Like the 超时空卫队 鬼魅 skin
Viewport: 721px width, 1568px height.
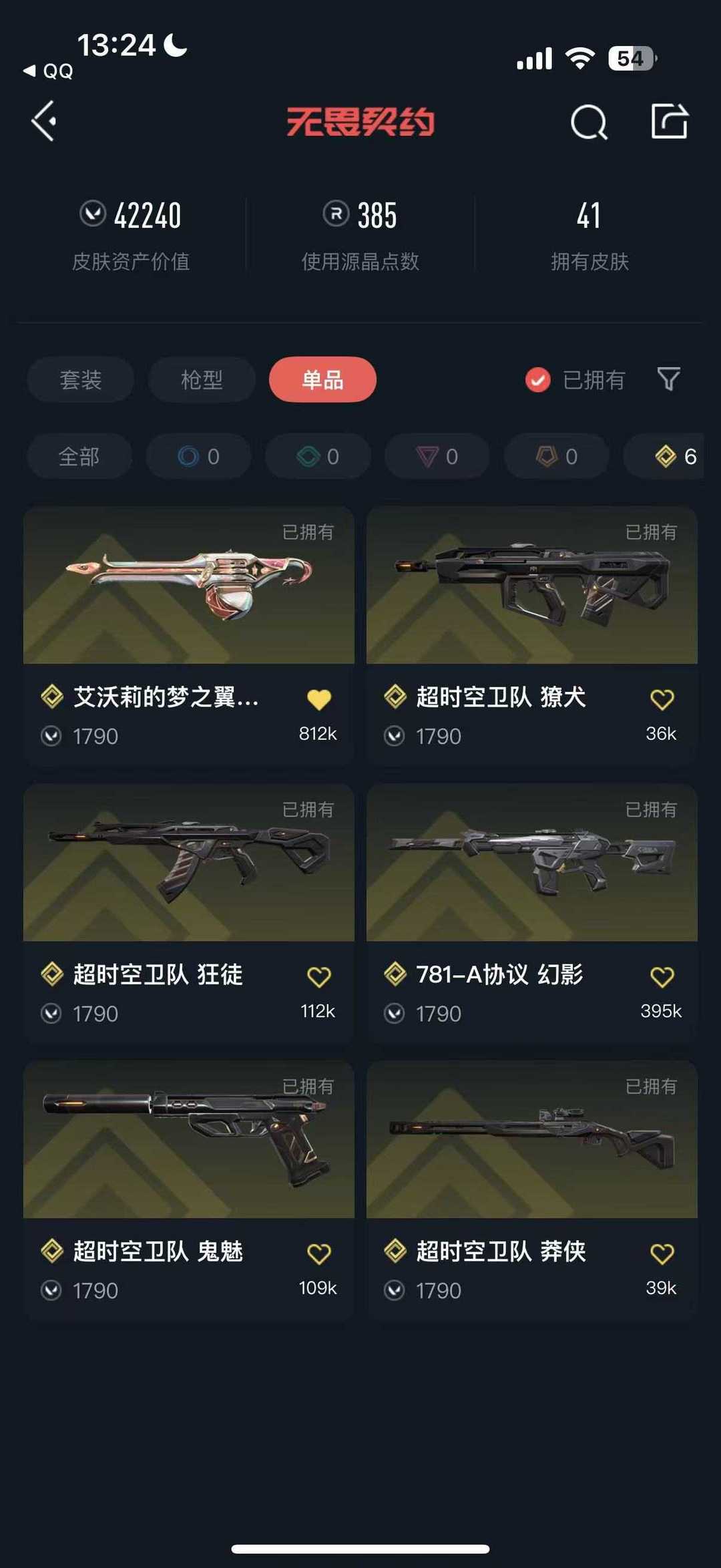[319, 1253]
